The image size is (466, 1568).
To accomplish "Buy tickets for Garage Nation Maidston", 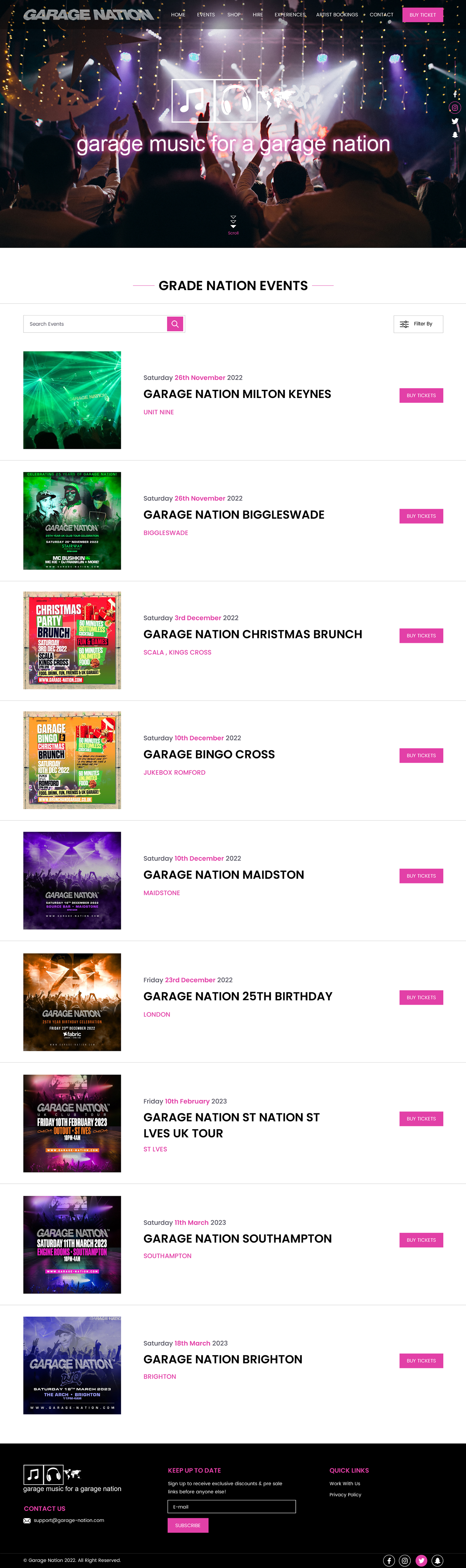I will (x=421, y=876).
